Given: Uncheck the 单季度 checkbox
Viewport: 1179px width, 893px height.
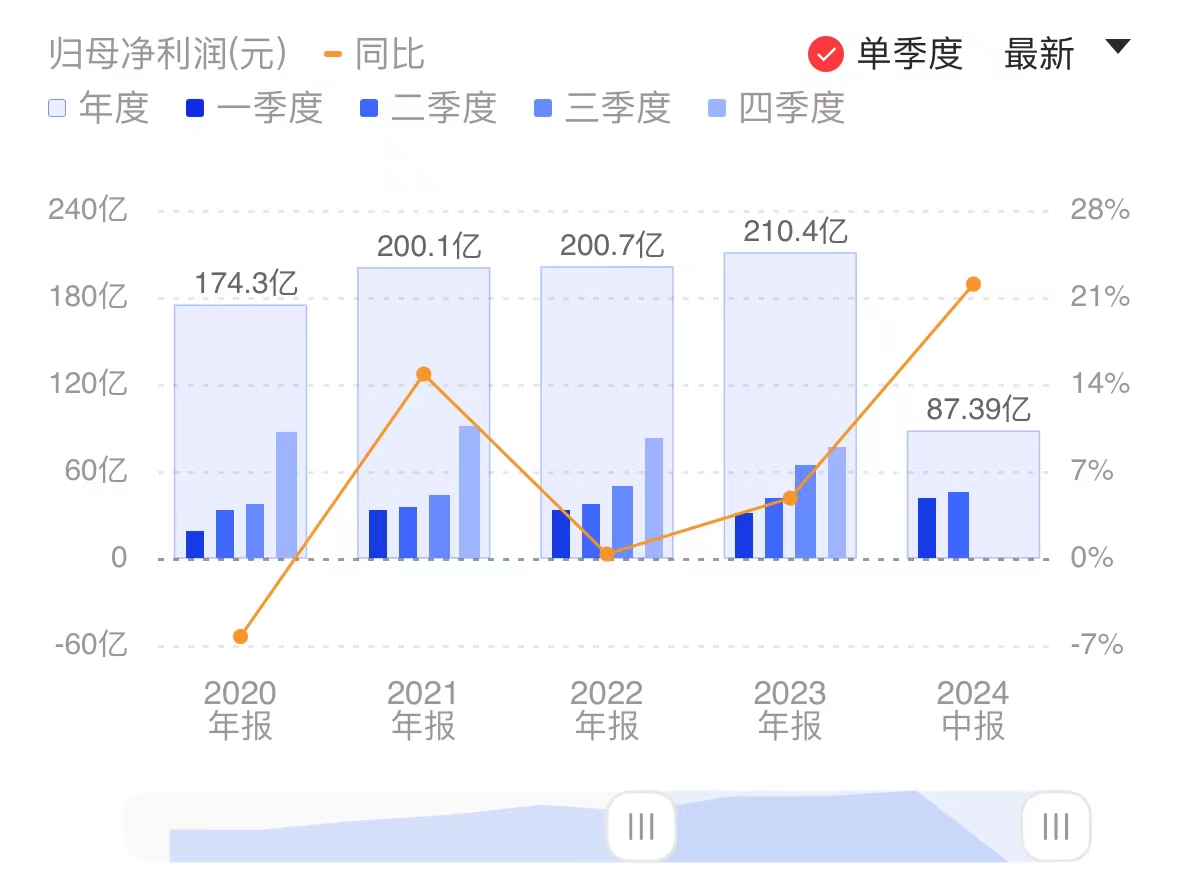Looking at the screenshot, I should click(826, 54).
